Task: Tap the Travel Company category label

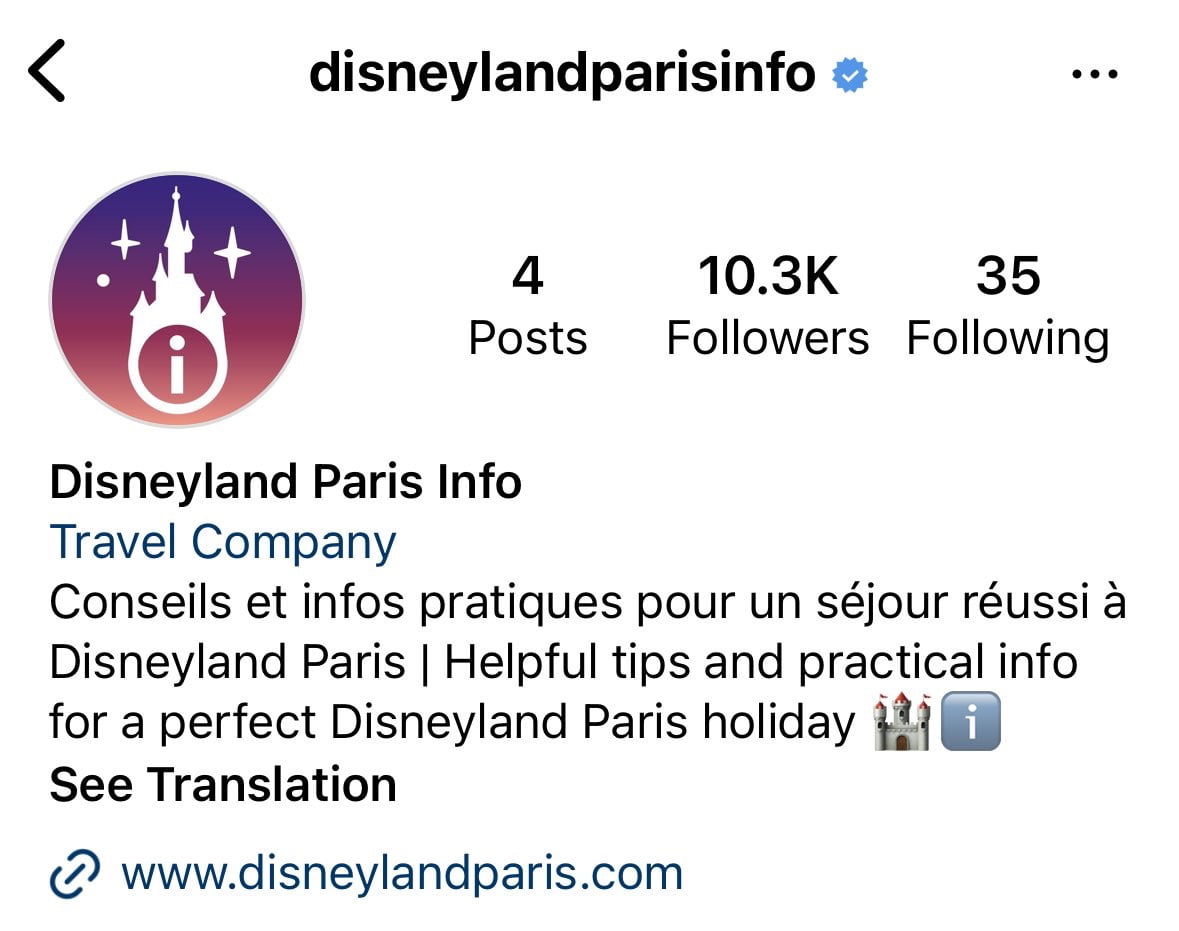Action: (223, 542)
